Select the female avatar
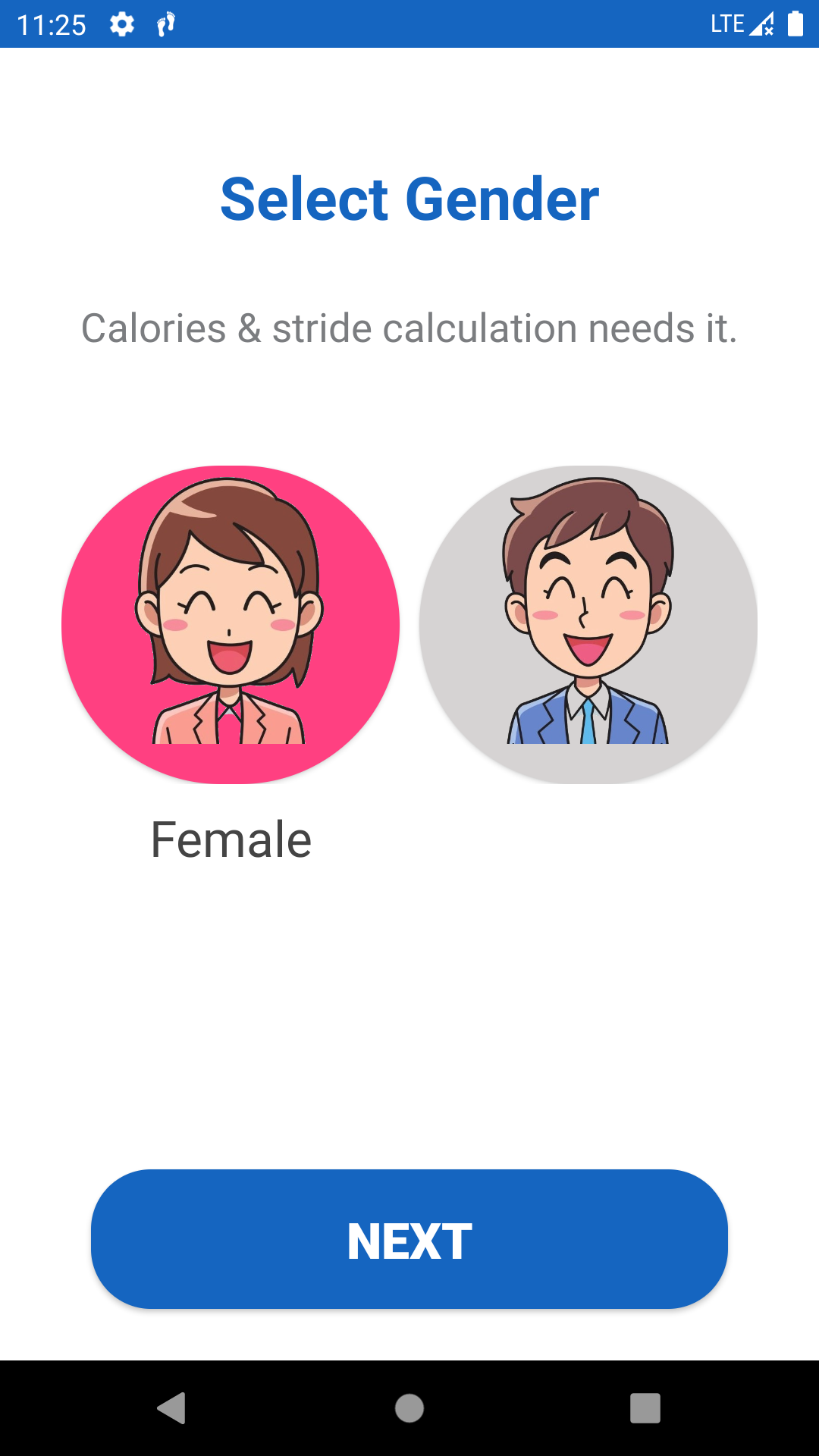The image size is (819, 1456). (x=231, y=624)
